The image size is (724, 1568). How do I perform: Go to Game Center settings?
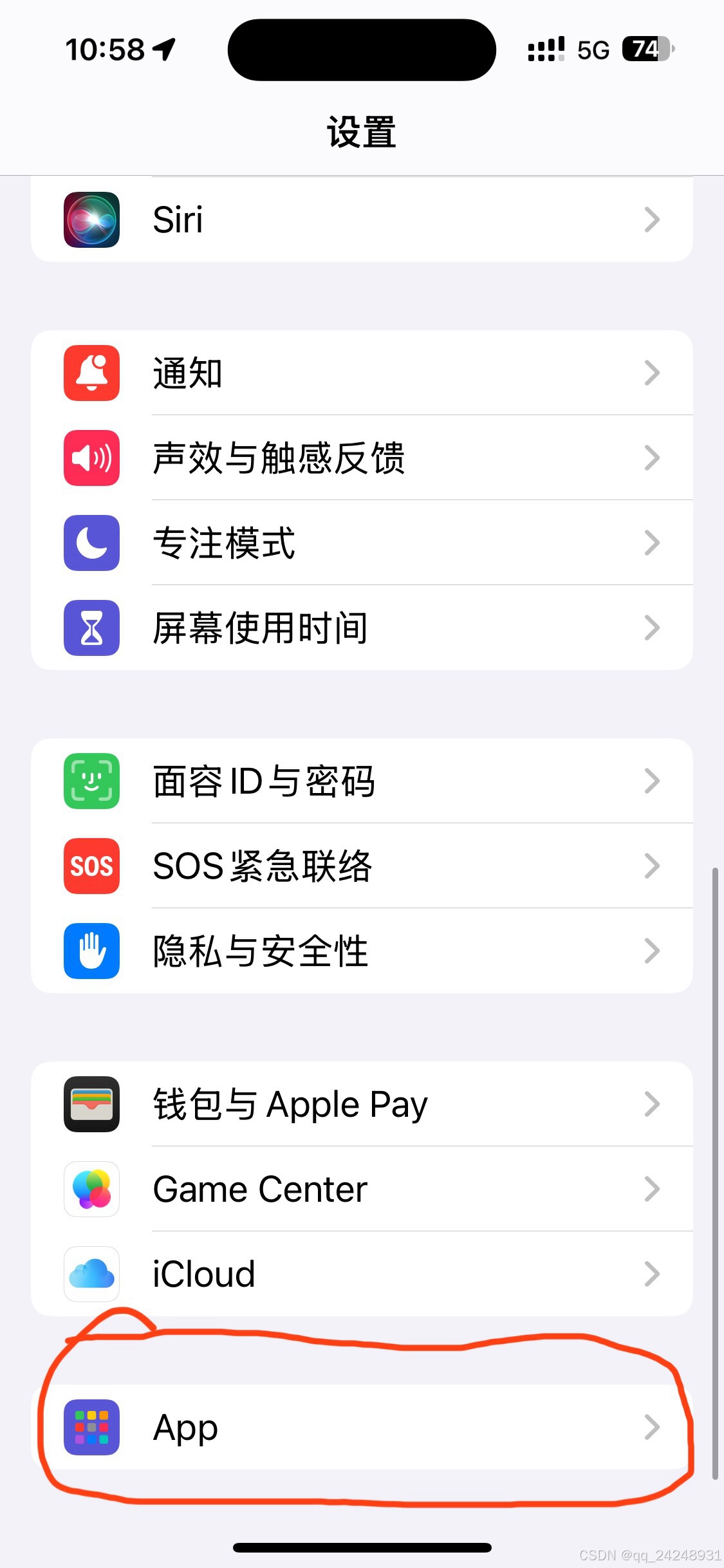[x=362, y=1189]
